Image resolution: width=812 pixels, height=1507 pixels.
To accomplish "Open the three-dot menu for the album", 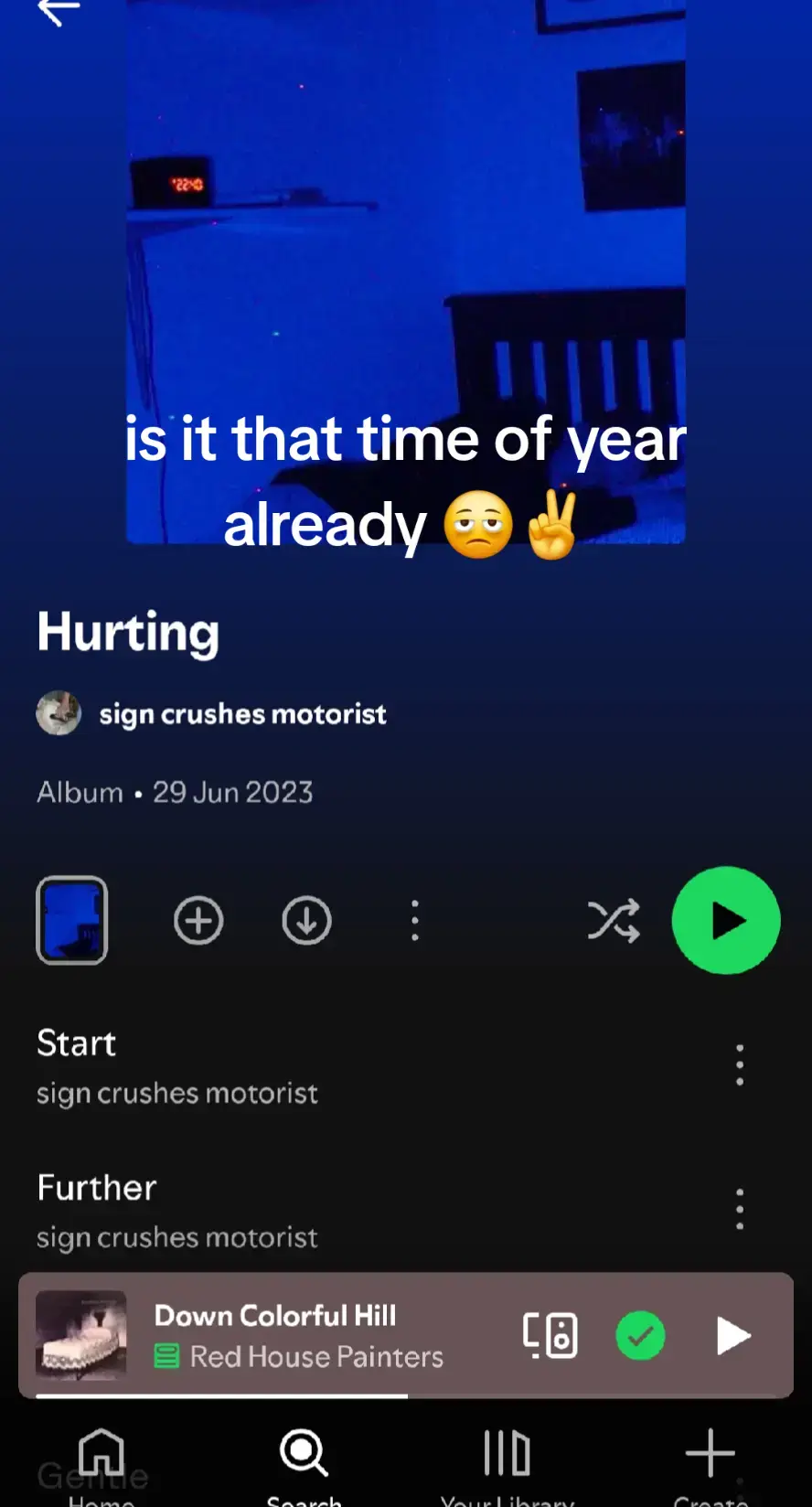I will (414, 921).
